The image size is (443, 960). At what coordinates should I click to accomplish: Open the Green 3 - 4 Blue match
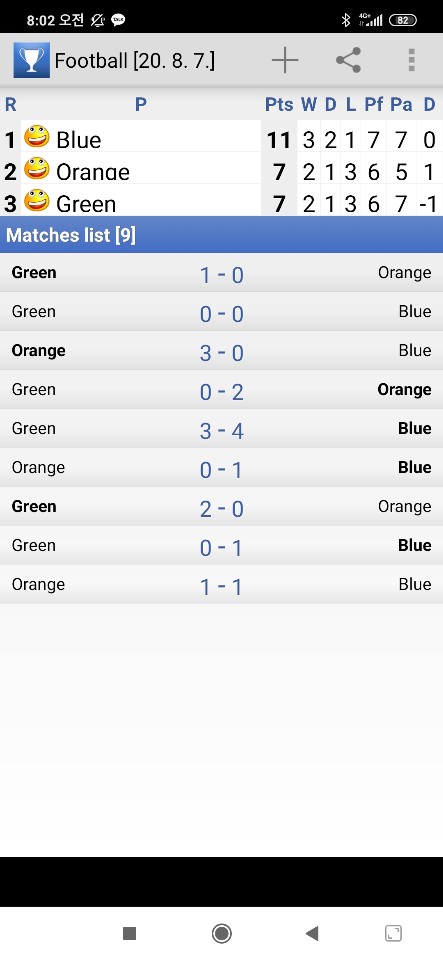pos(222,429)
